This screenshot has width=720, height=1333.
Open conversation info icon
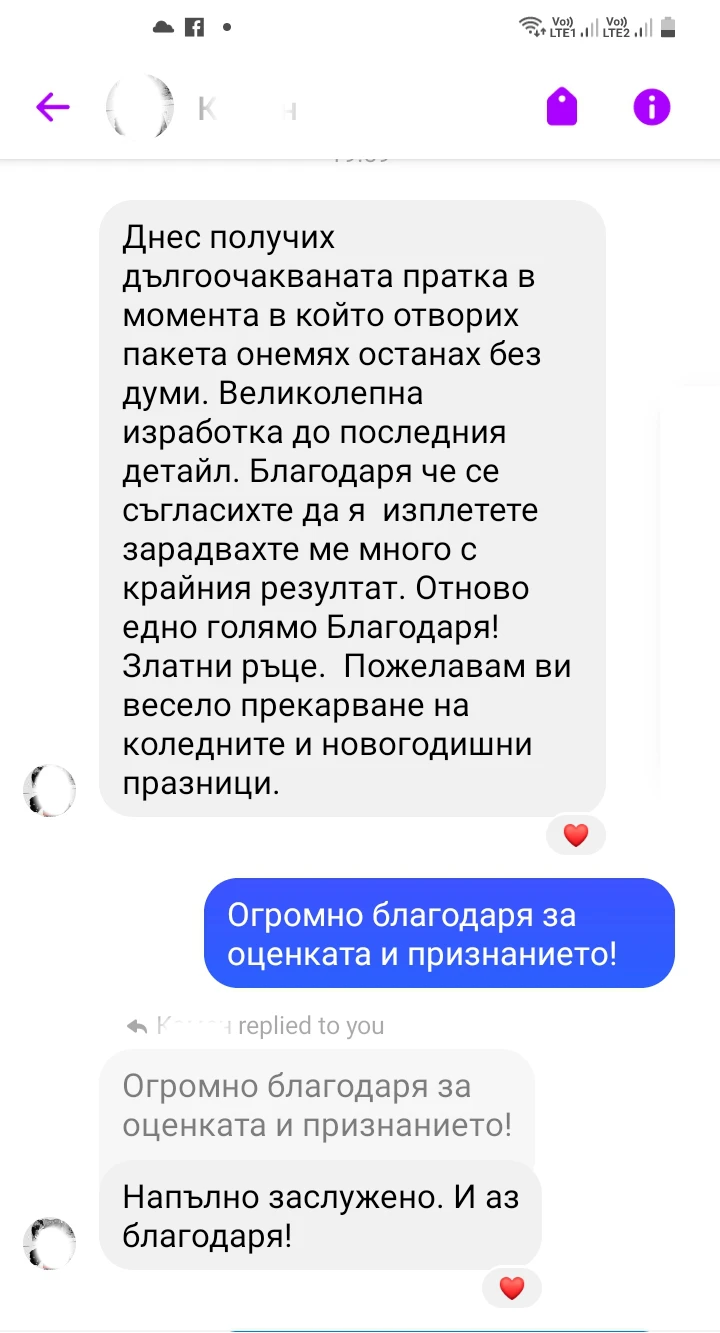651,106
